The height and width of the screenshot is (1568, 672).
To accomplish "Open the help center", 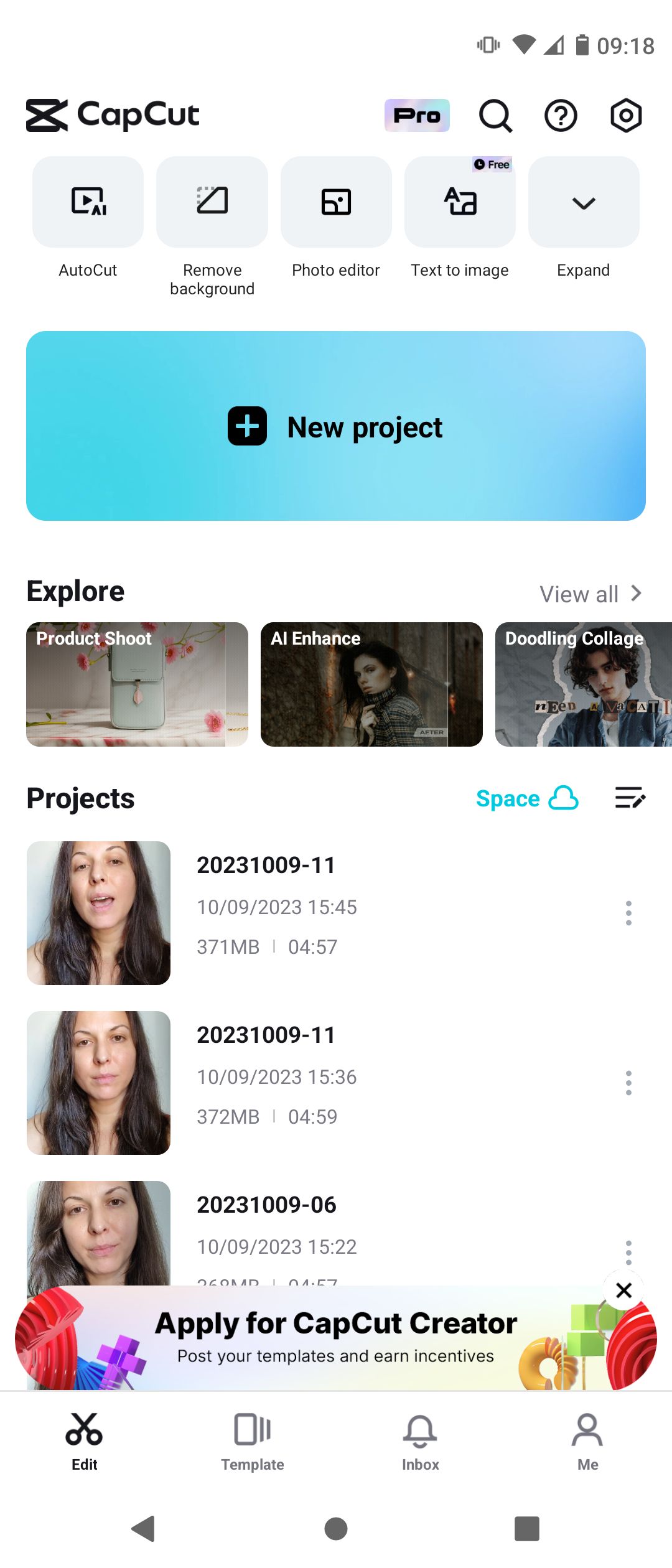I will click(x=561, y=115).
